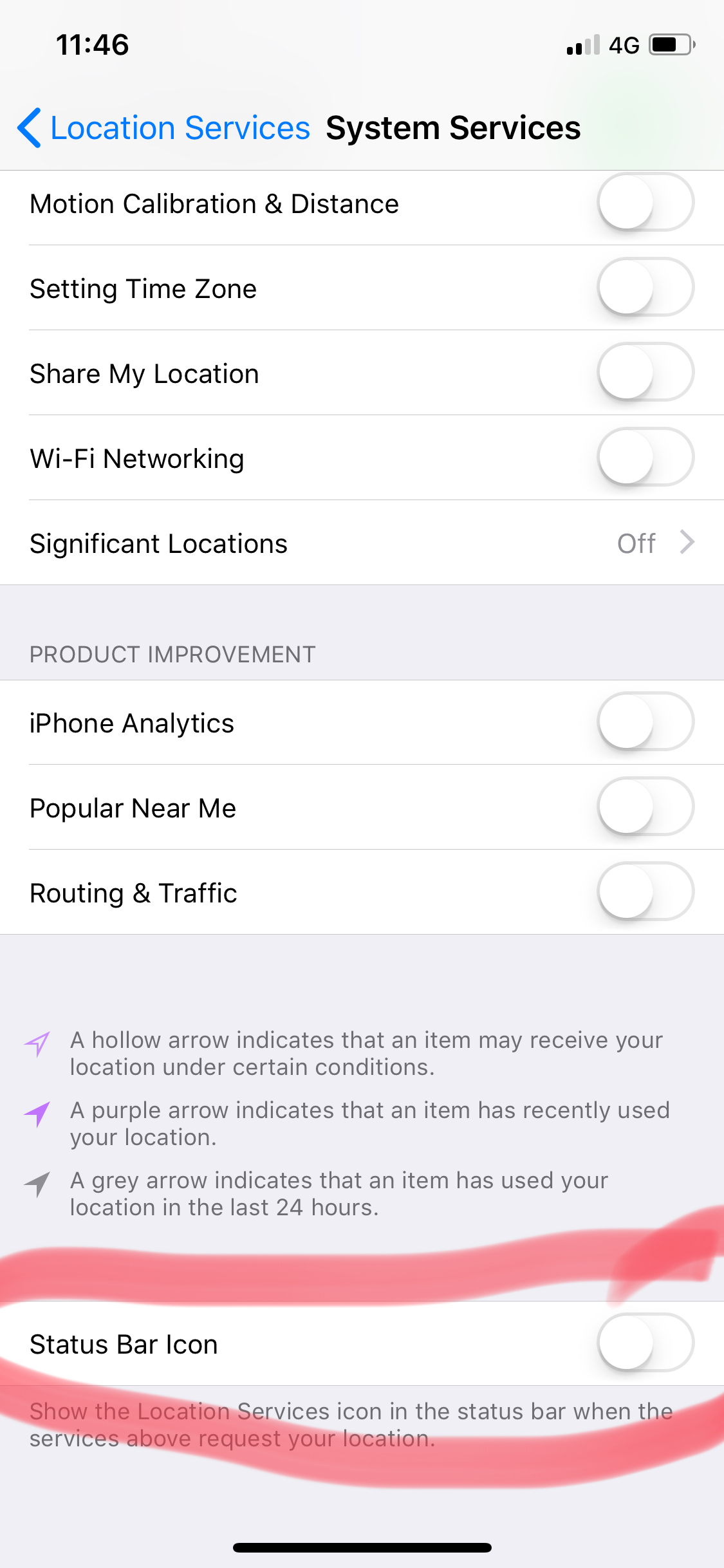This screenshot has width=724, height=1568.
Task: Enable Motion Calibration & Distance switch
Action: 645,202
